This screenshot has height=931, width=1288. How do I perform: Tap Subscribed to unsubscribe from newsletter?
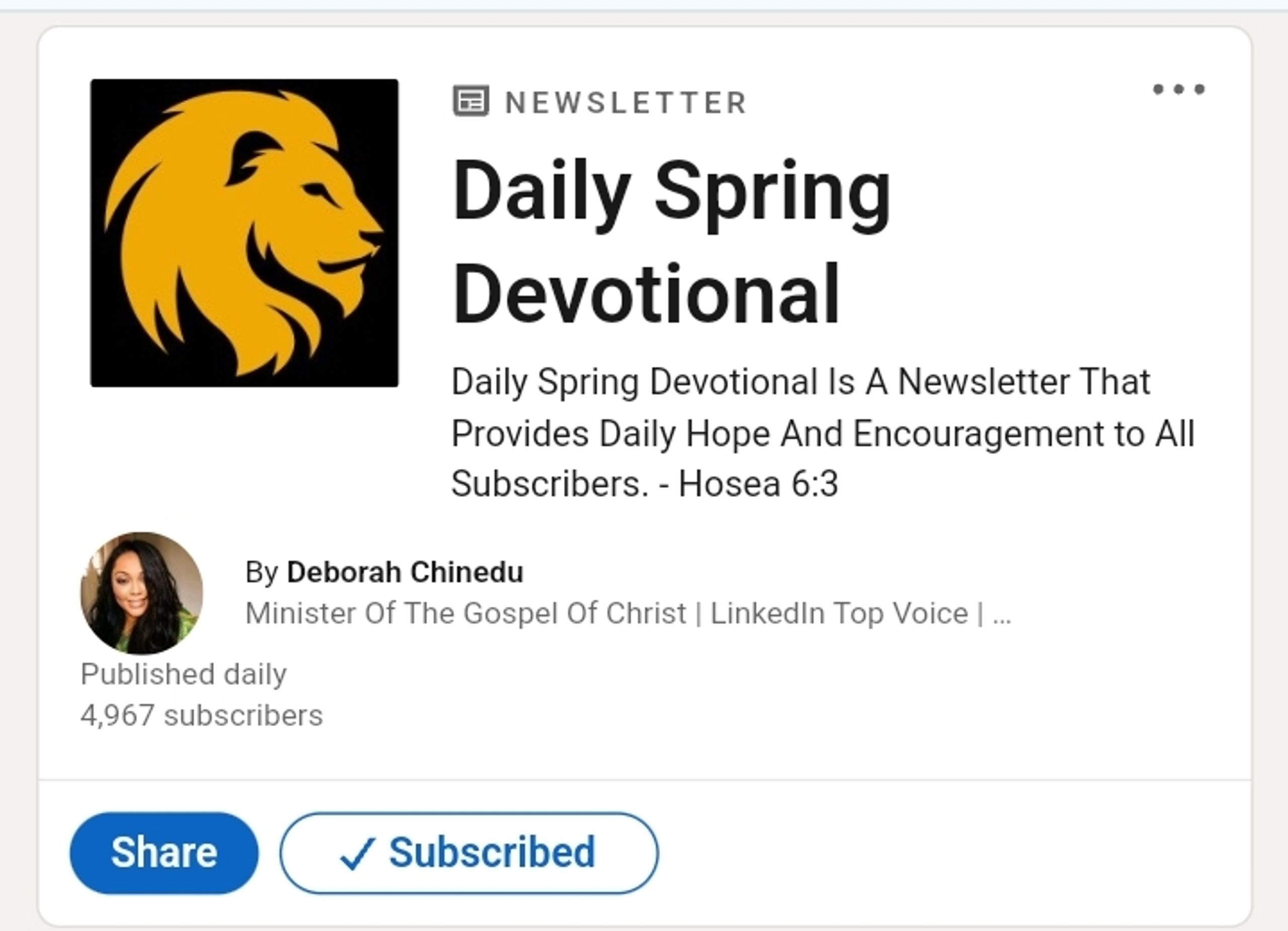(468, 853)
